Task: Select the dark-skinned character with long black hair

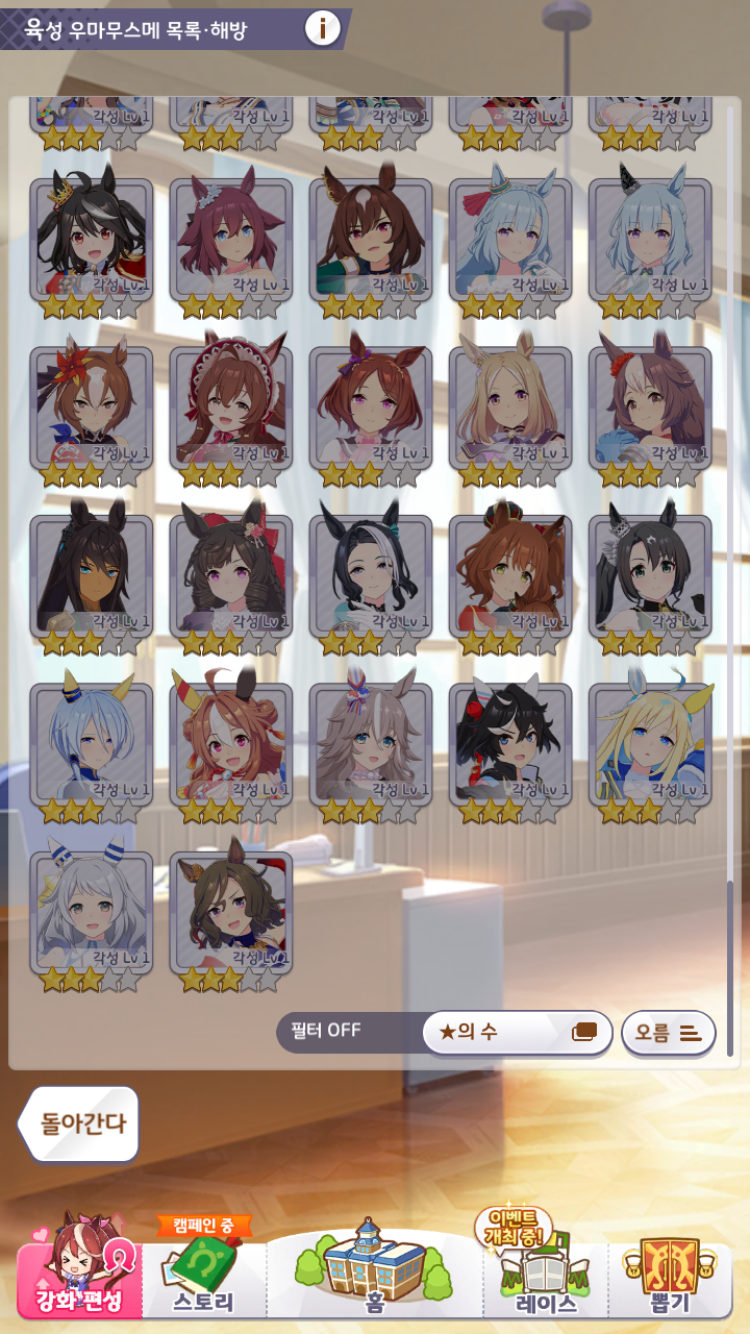Action: click(91, 576)
